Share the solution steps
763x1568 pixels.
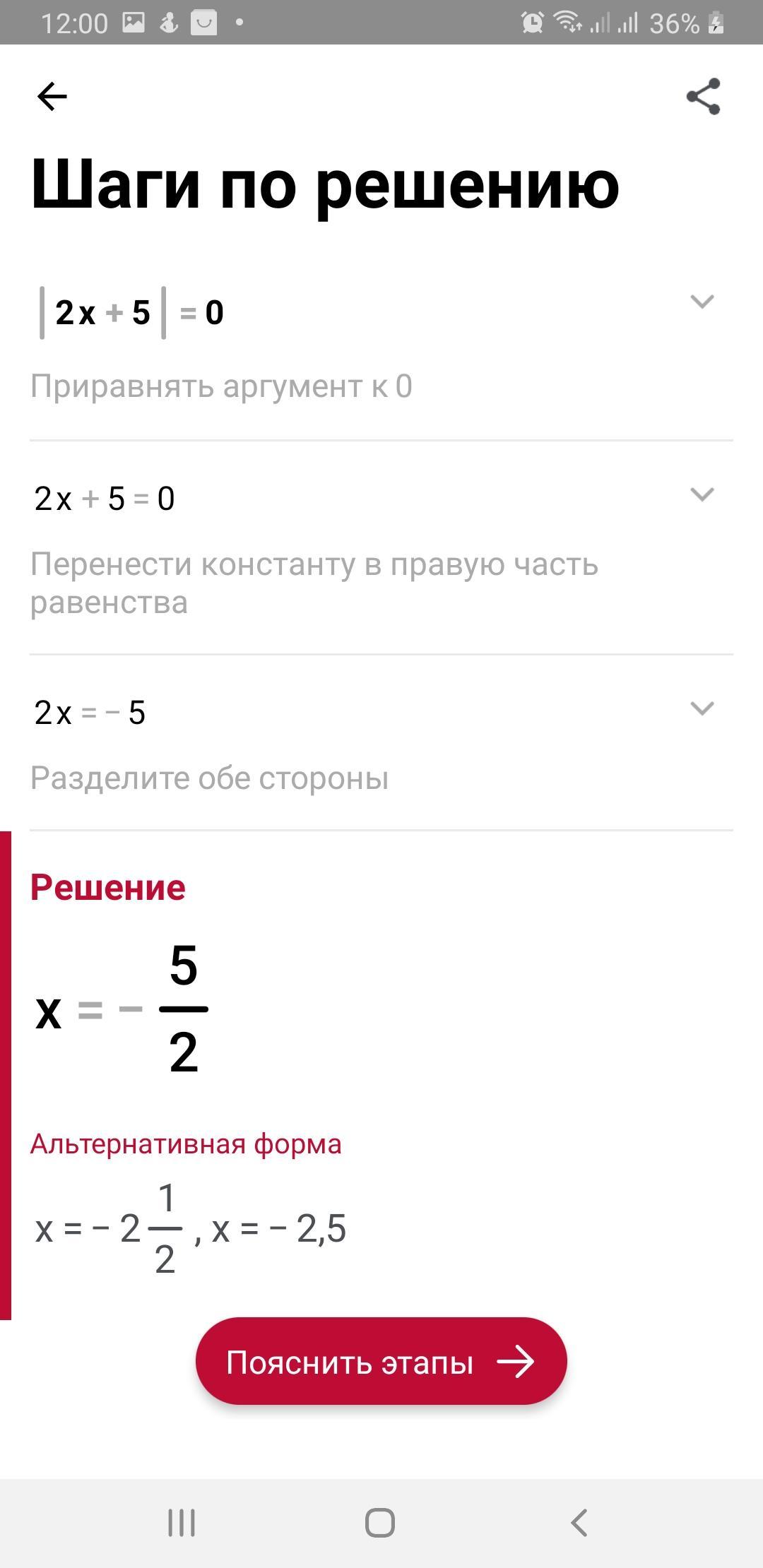point(703,97)
